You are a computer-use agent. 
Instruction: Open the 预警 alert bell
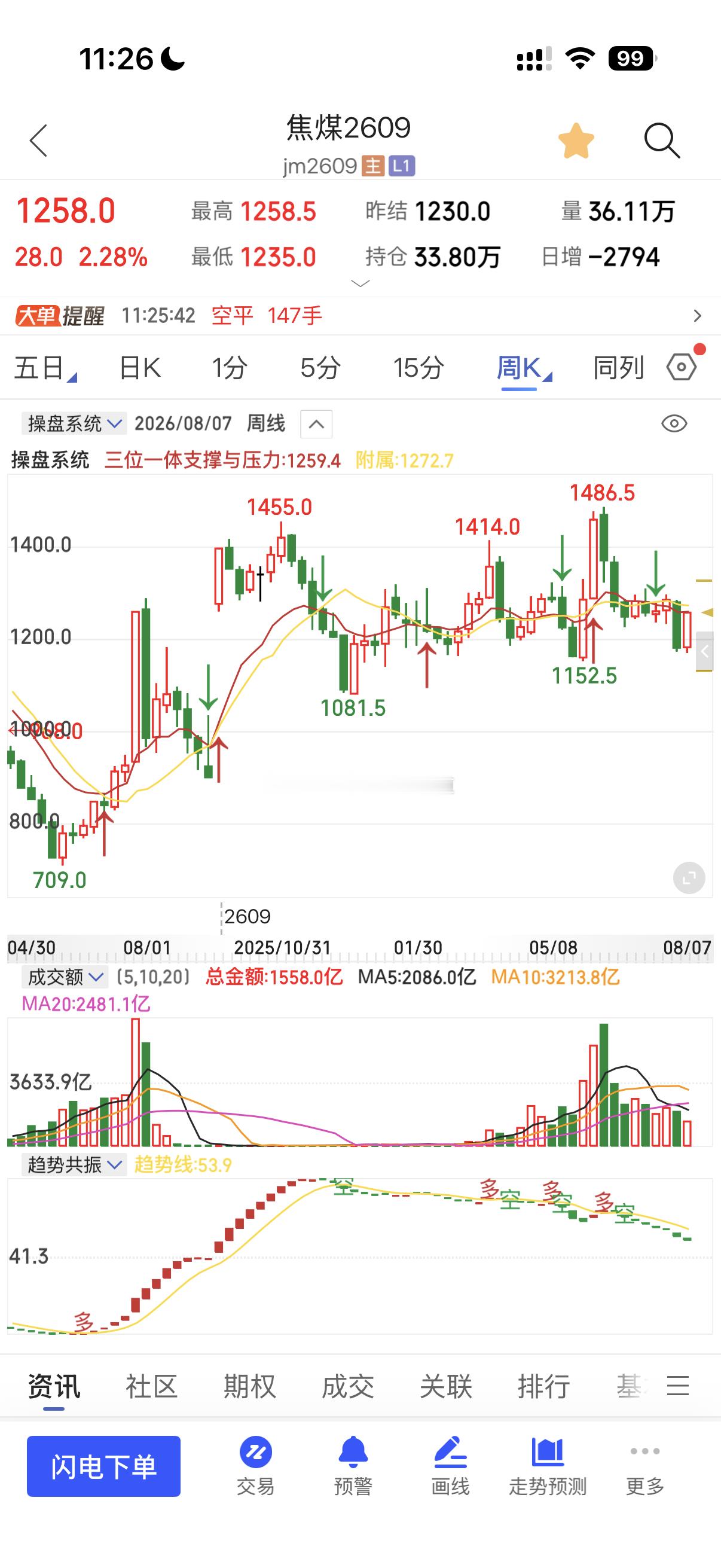point(353,1466)
